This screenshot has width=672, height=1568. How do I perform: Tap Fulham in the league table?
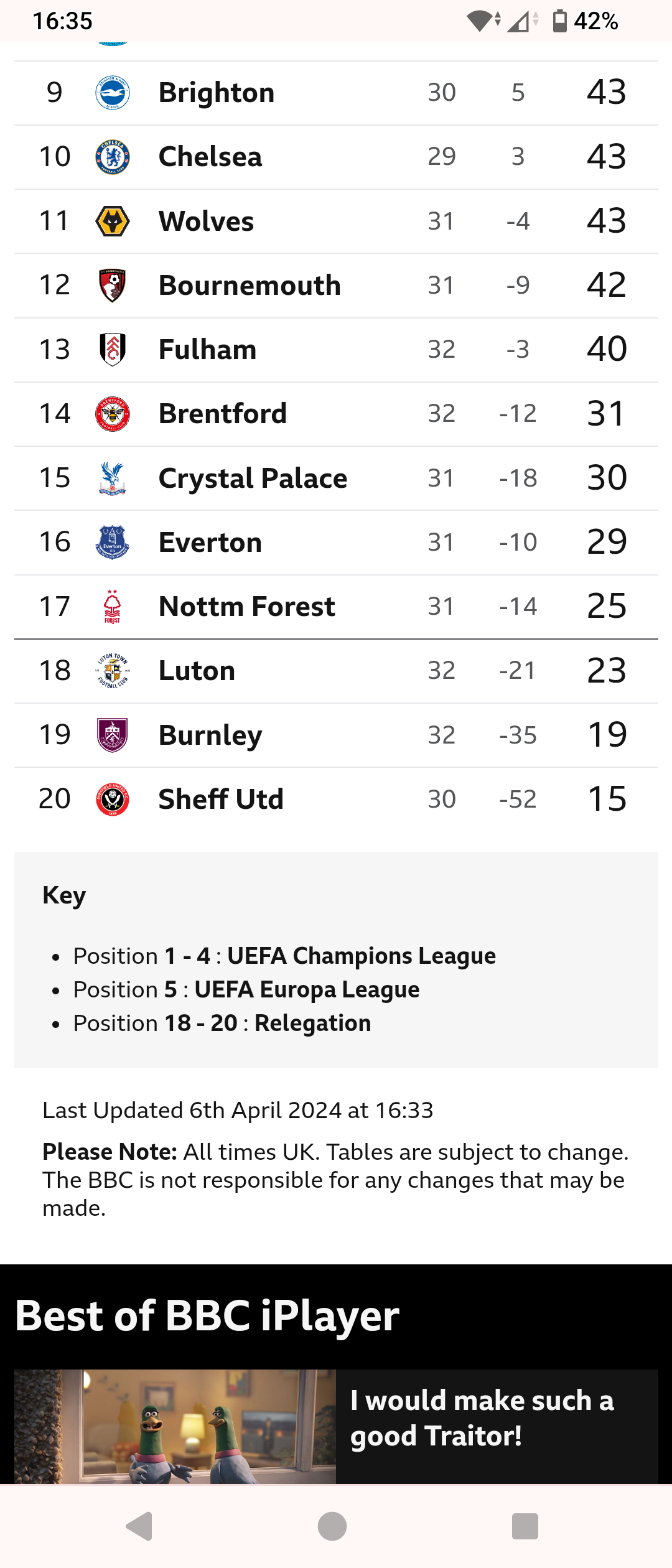pos(207,350)
